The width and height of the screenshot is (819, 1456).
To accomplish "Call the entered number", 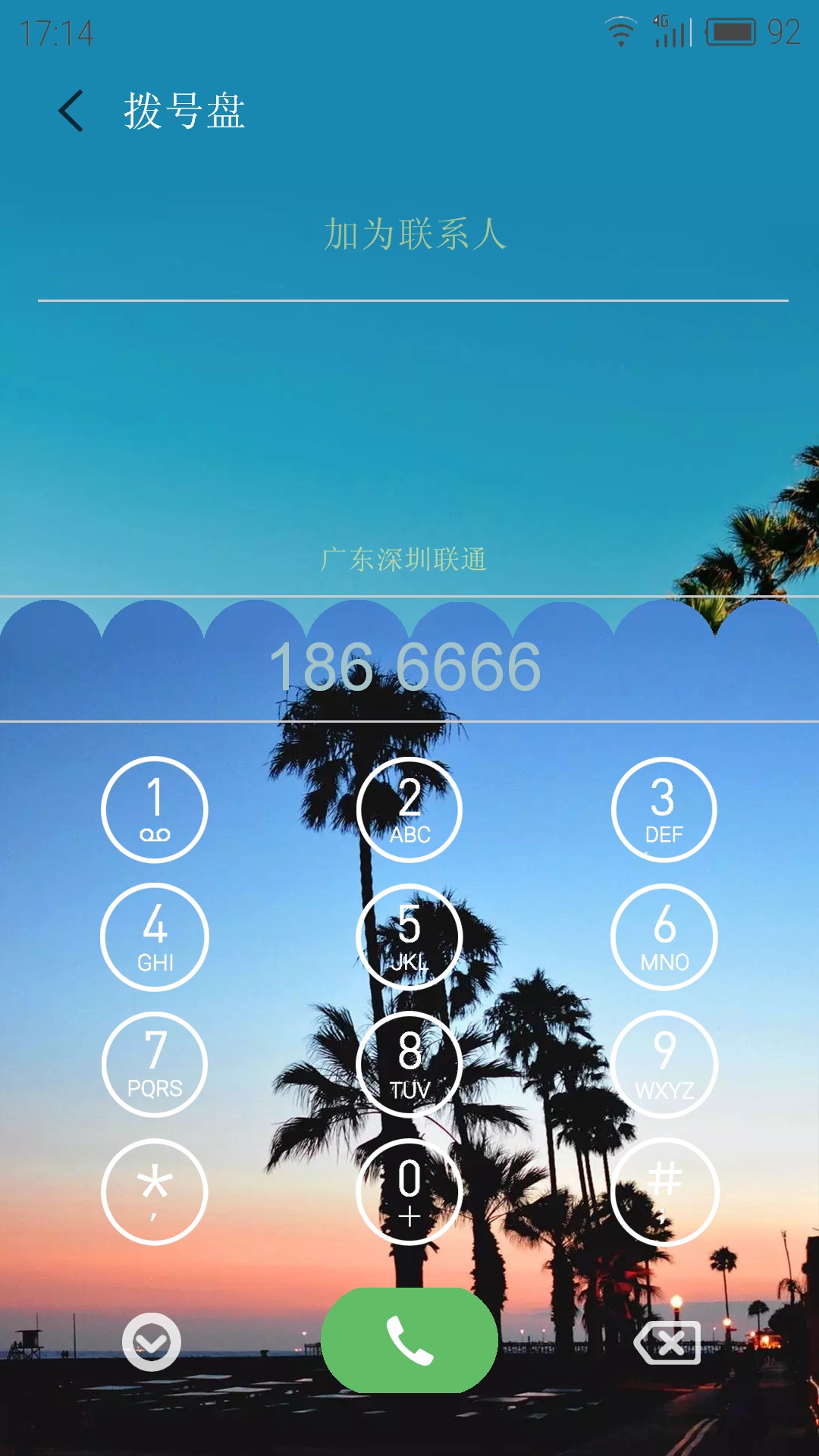I will (x=409, y=1340).
